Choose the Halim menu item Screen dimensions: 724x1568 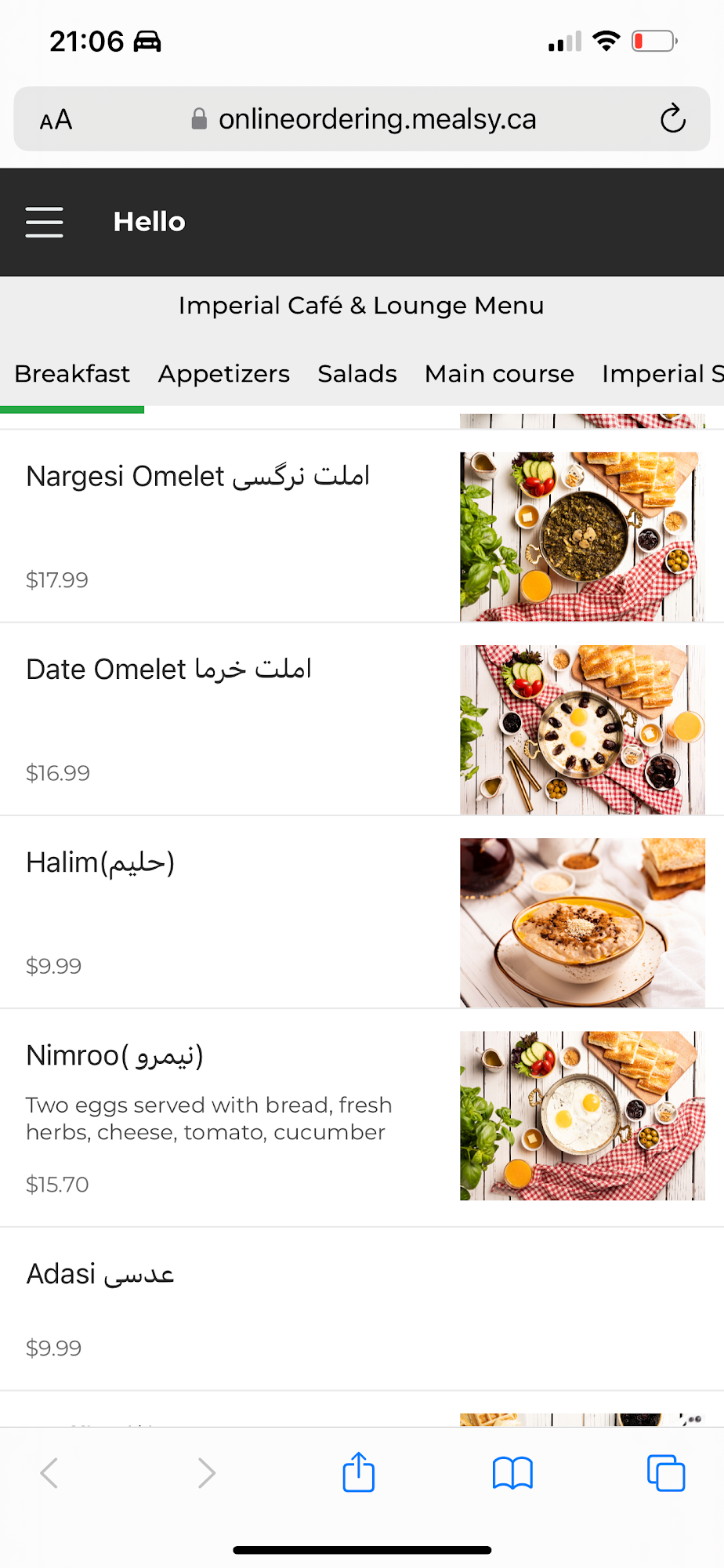pos(100,862)
